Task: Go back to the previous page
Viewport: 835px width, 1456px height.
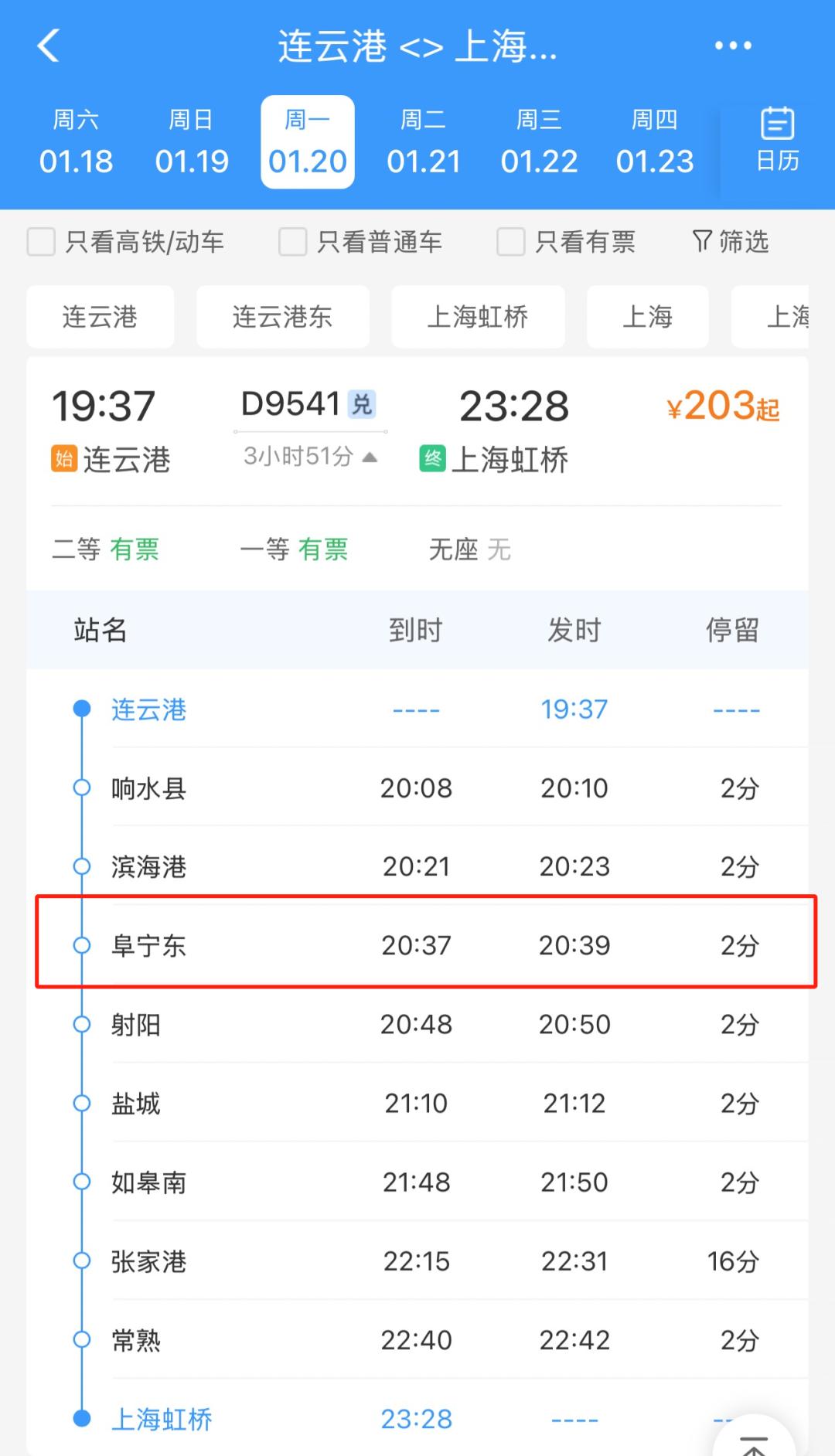Action: pyautogui.click(x=49, y=46)
